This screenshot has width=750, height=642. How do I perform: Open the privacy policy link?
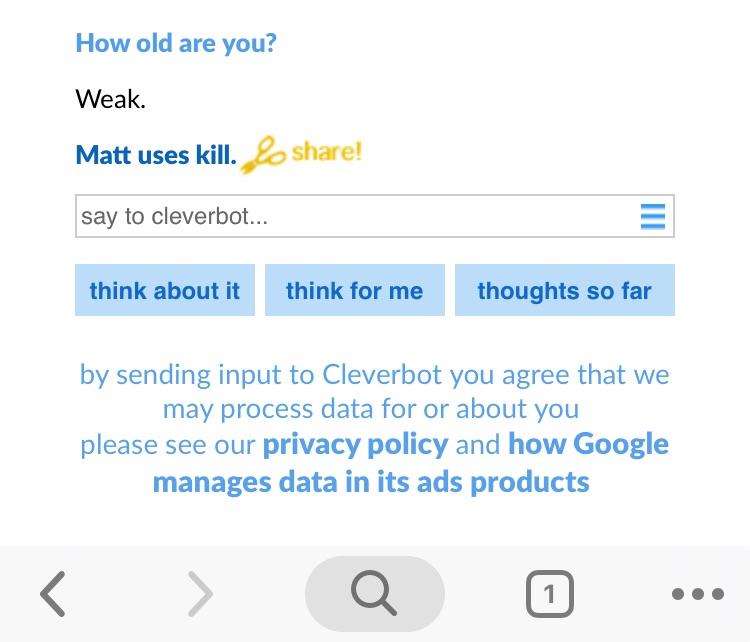[x=354, y=444]
